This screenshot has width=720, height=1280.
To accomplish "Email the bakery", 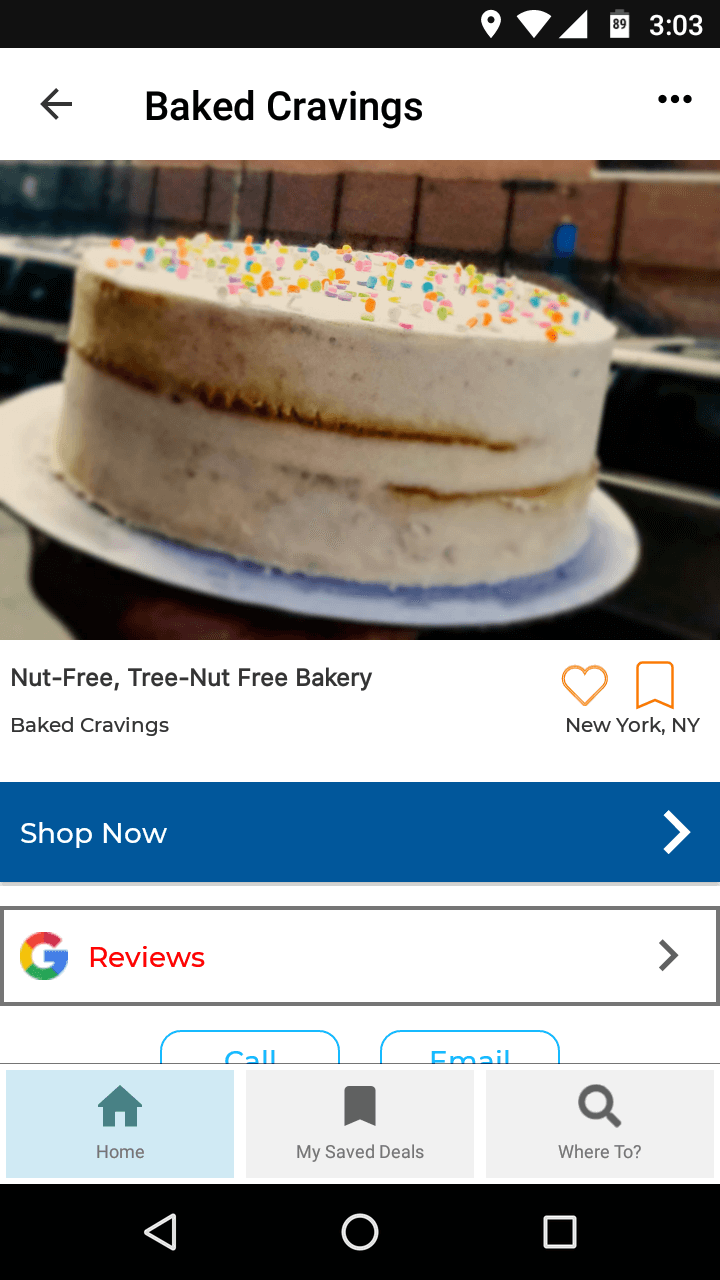I will pyautogui.click(x=470, y=1047).
